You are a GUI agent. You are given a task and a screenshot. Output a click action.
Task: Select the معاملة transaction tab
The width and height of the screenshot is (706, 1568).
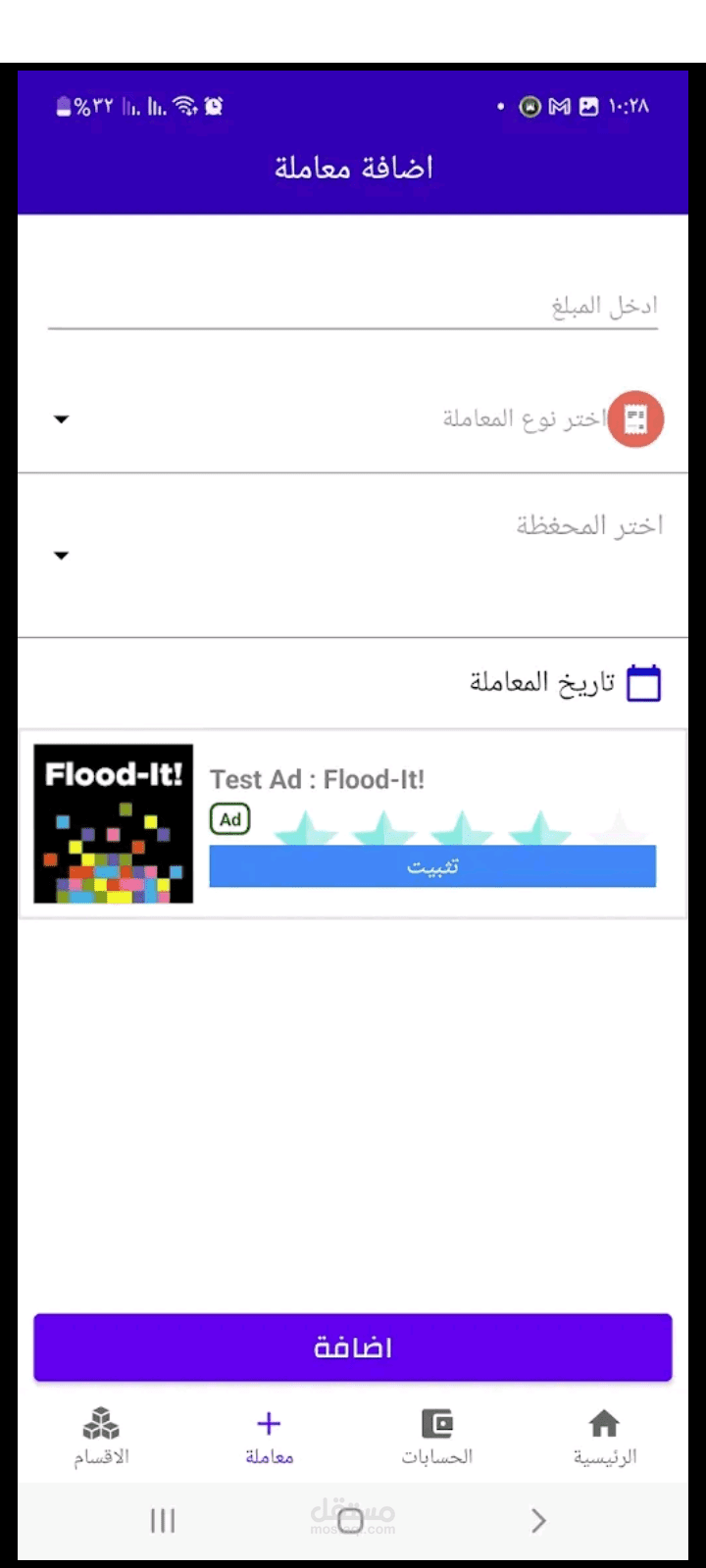[269, 1436]
